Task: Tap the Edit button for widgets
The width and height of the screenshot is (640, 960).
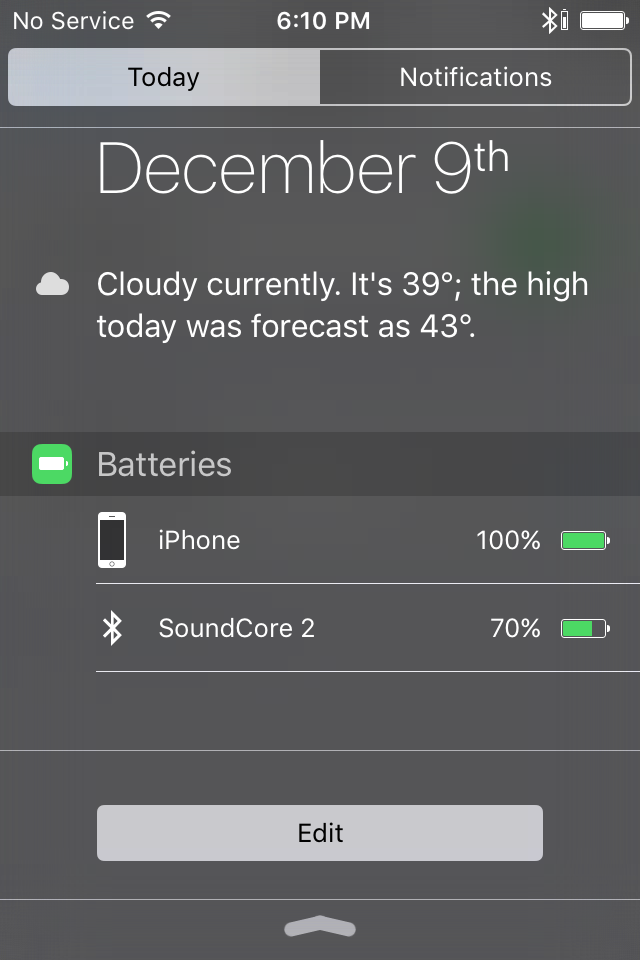Action: point(320,833)
